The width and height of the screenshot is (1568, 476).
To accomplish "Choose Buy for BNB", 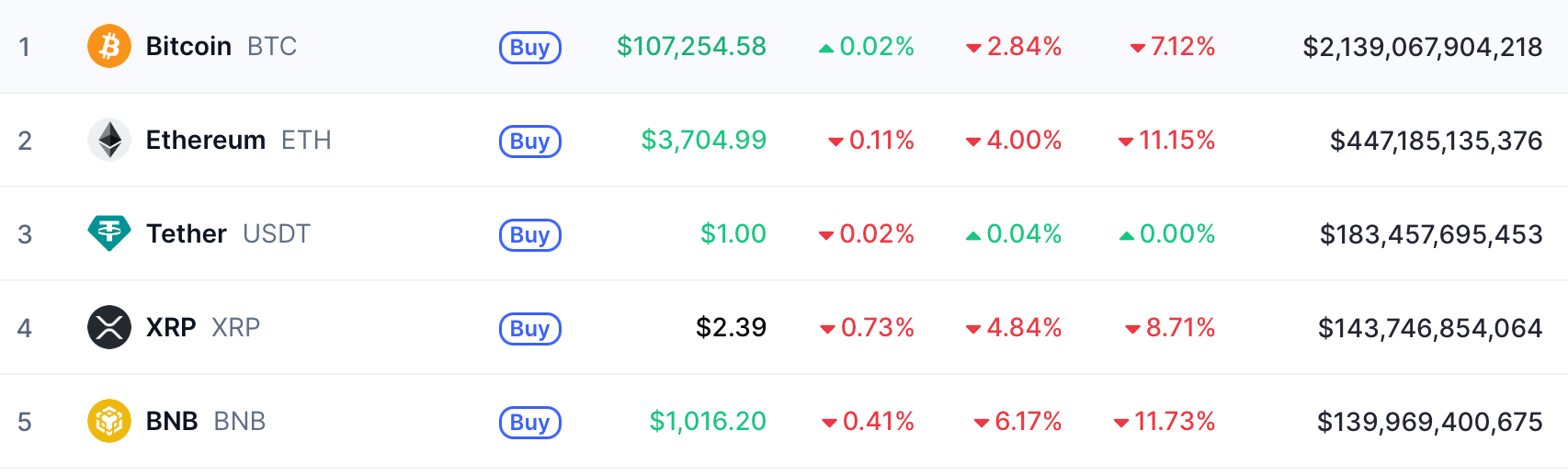I will pos(529,423).
